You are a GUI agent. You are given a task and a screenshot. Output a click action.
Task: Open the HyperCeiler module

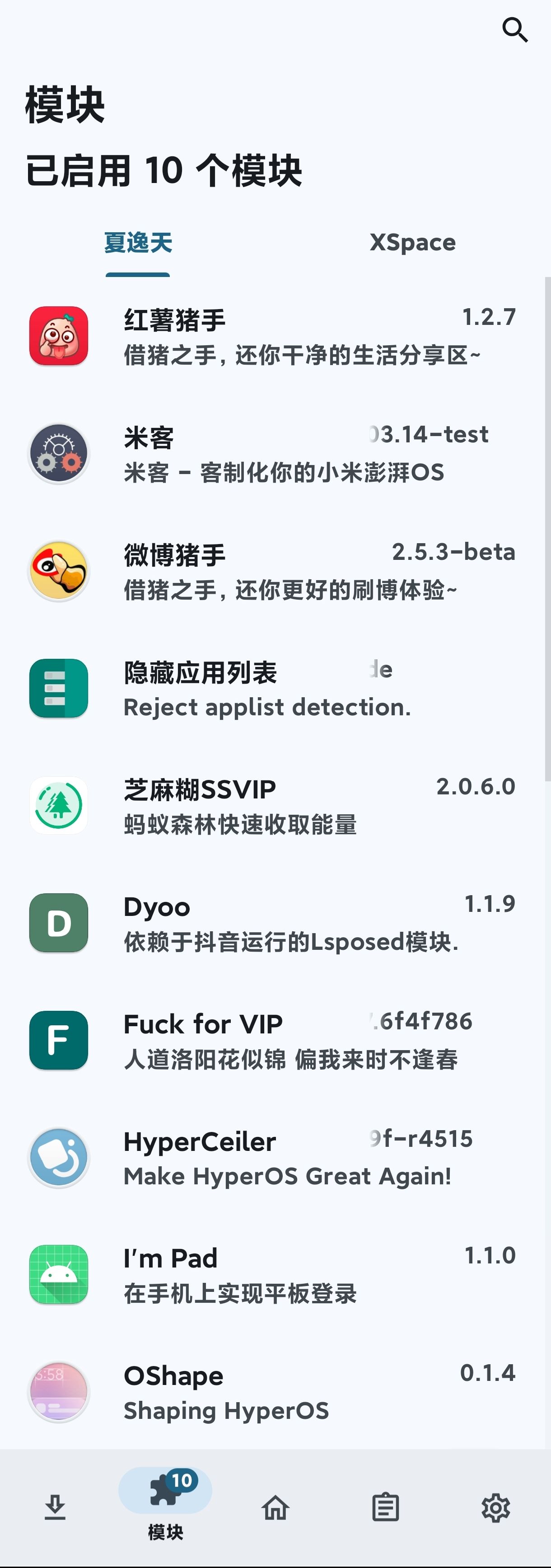click(x=274, y=1158)
